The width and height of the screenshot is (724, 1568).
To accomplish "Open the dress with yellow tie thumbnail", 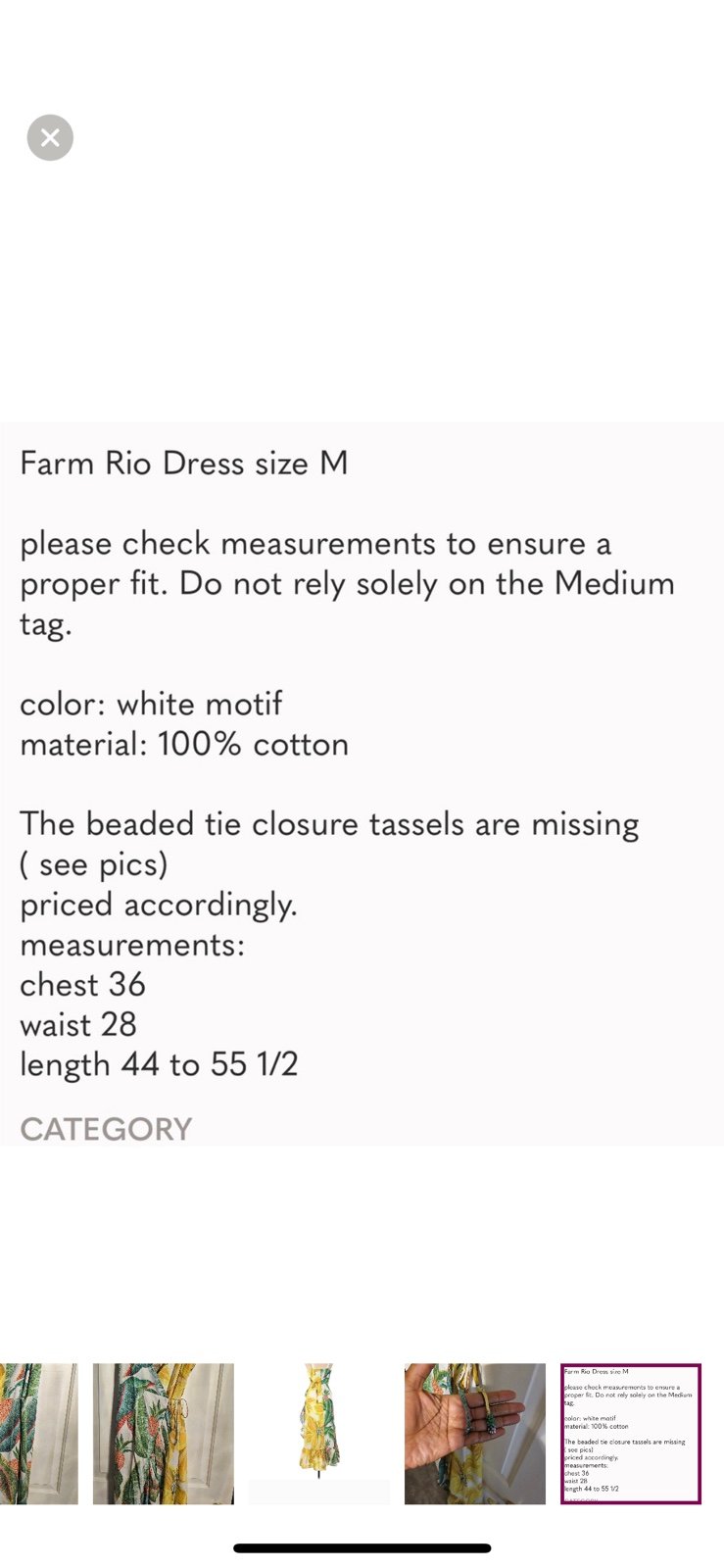I will pyautogui.click(x=164, y=1434).
